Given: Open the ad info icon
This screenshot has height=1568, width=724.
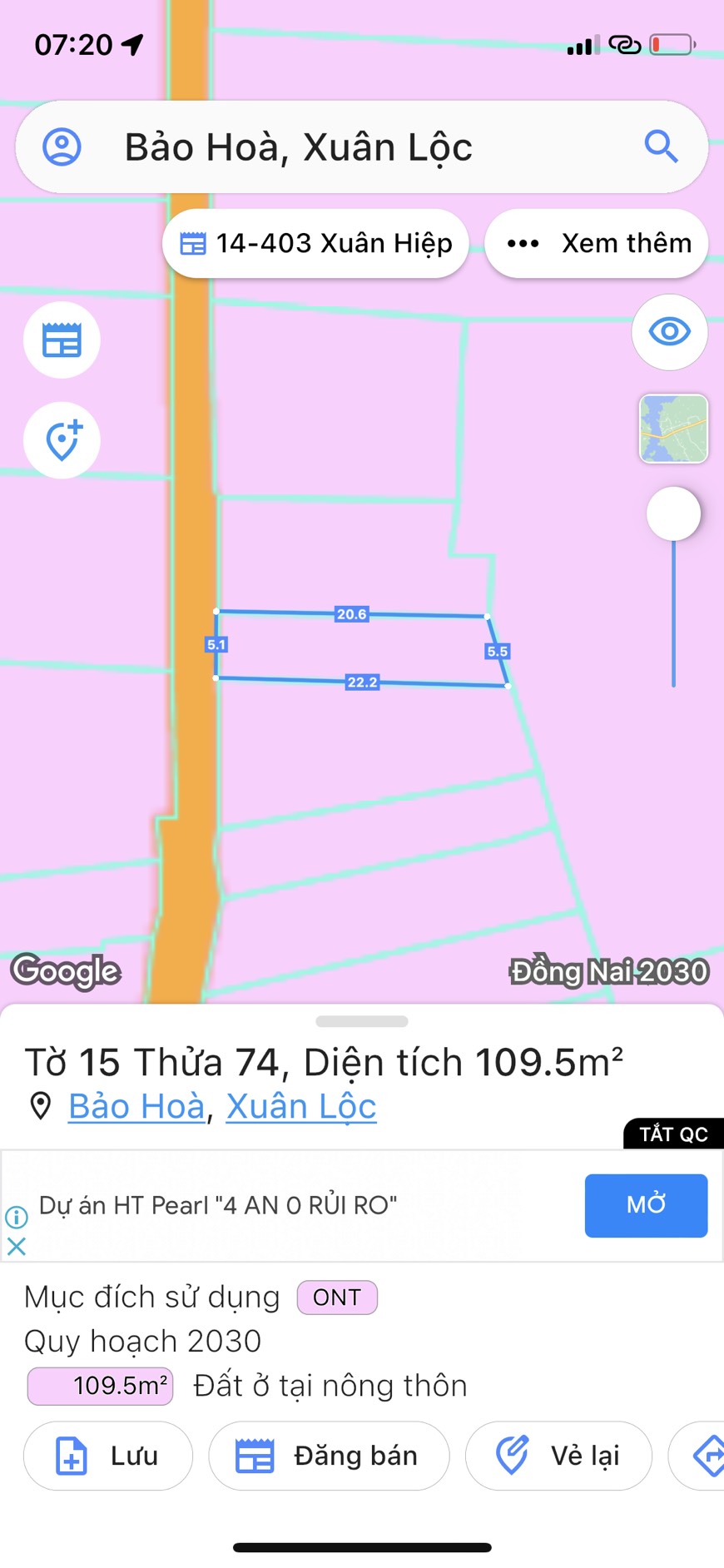Looking at the screenshot, I should click(x=17, y=1217).
